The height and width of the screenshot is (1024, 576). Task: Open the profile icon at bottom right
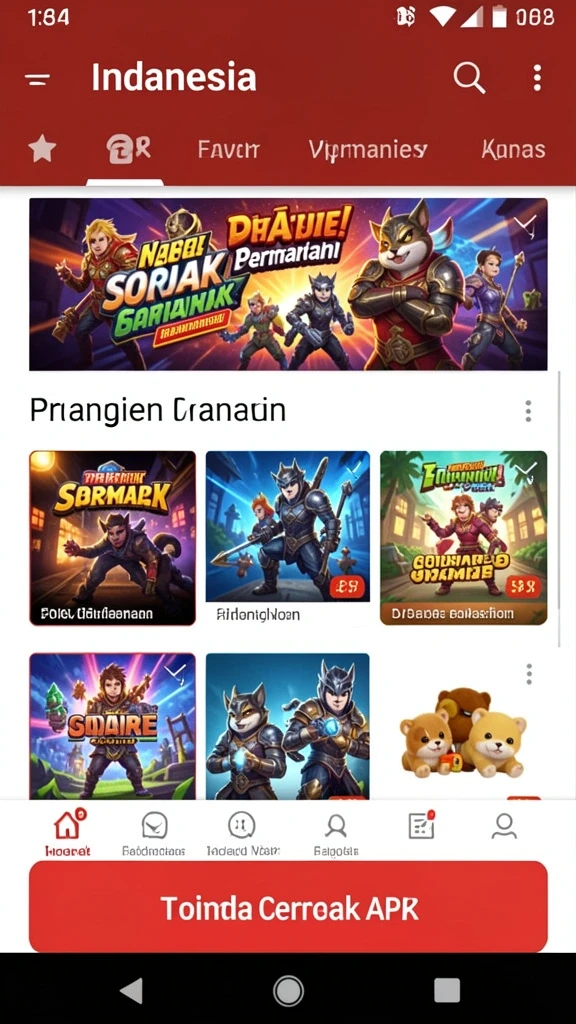pyautogui.click(x=504, y=826)
